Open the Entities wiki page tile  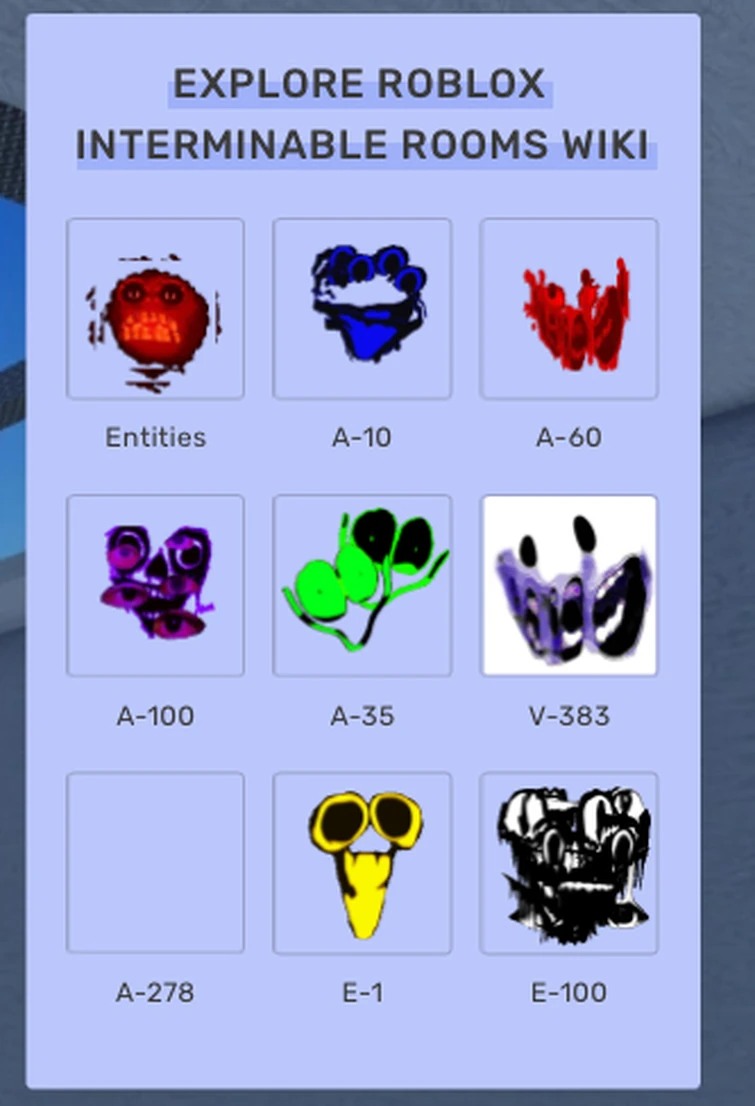point(155,309)
